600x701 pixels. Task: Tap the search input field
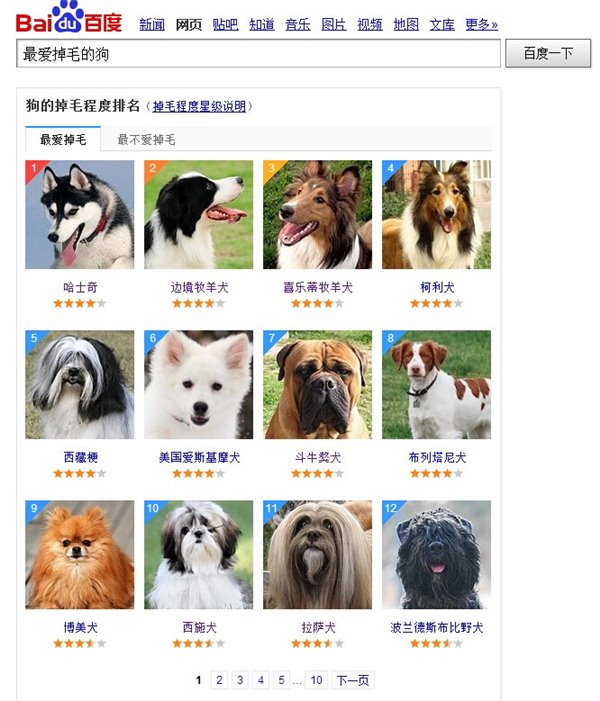click(258, 54)
